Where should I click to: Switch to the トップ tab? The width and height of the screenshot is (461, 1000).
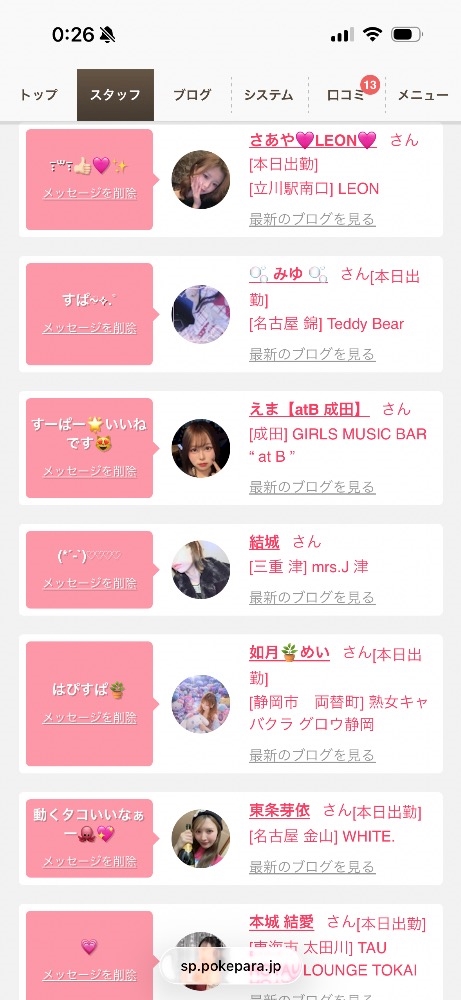point(38,95)
